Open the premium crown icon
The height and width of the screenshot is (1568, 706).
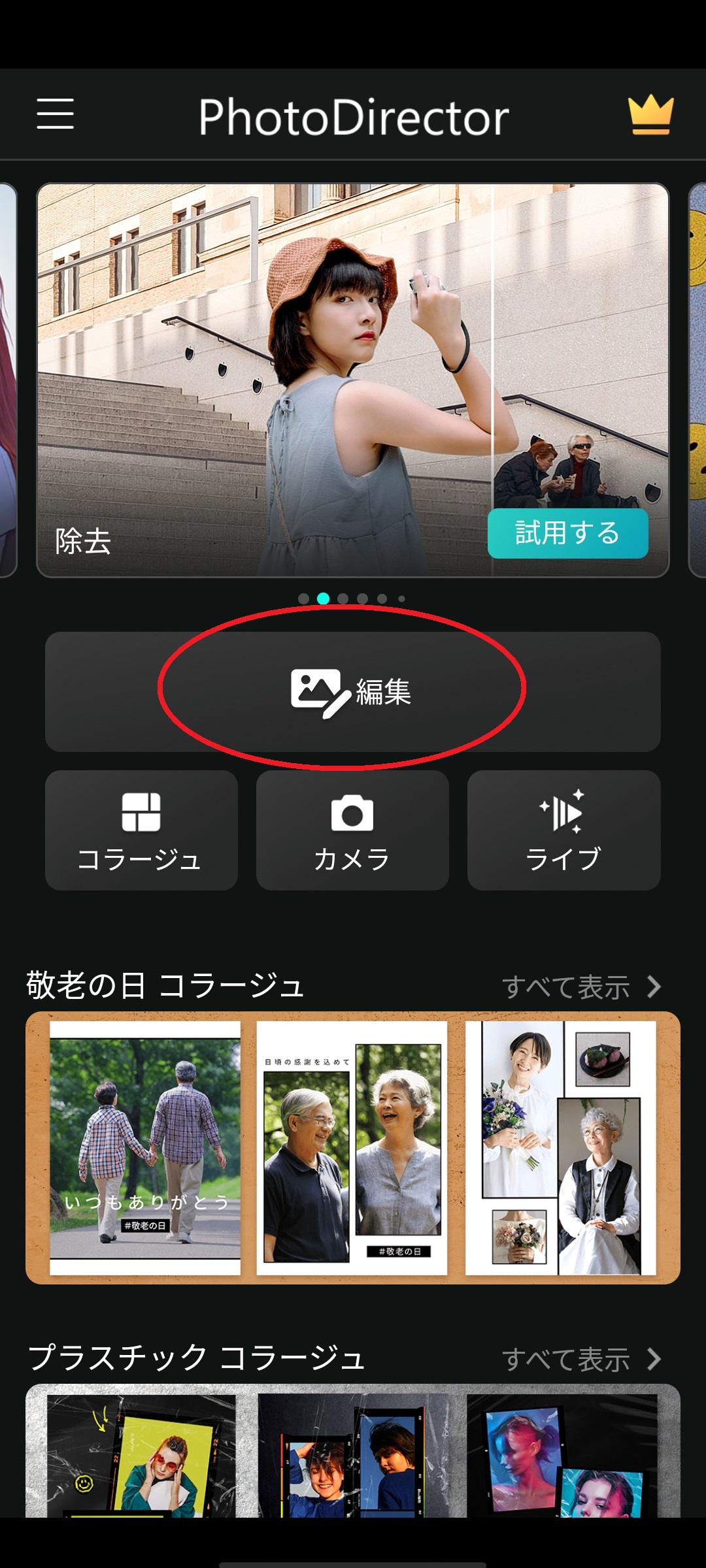[650, 115]
